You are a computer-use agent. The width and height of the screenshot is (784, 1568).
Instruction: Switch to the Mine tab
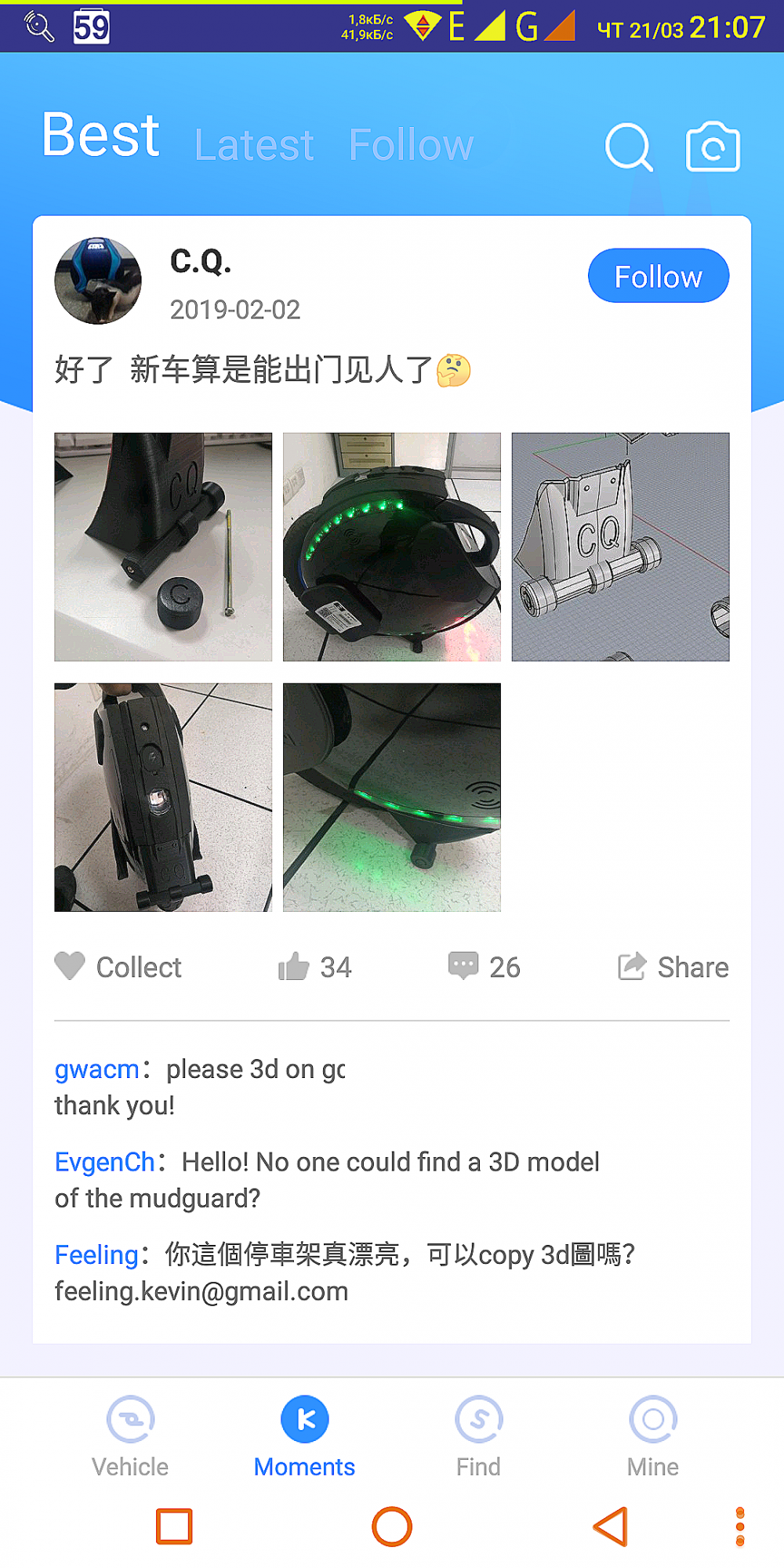click(x=653, y=1436)
